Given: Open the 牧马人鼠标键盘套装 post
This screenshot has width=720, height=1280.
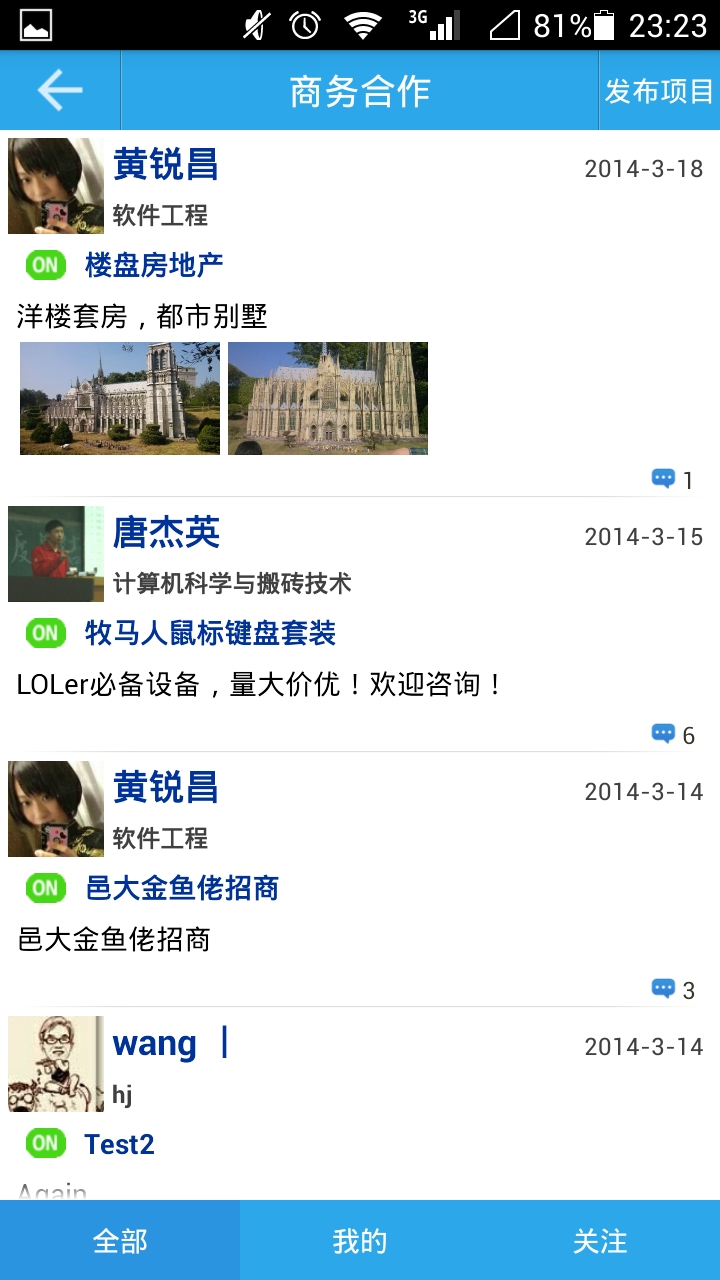Looking at the screenshot, I should [x=210, y=633].
